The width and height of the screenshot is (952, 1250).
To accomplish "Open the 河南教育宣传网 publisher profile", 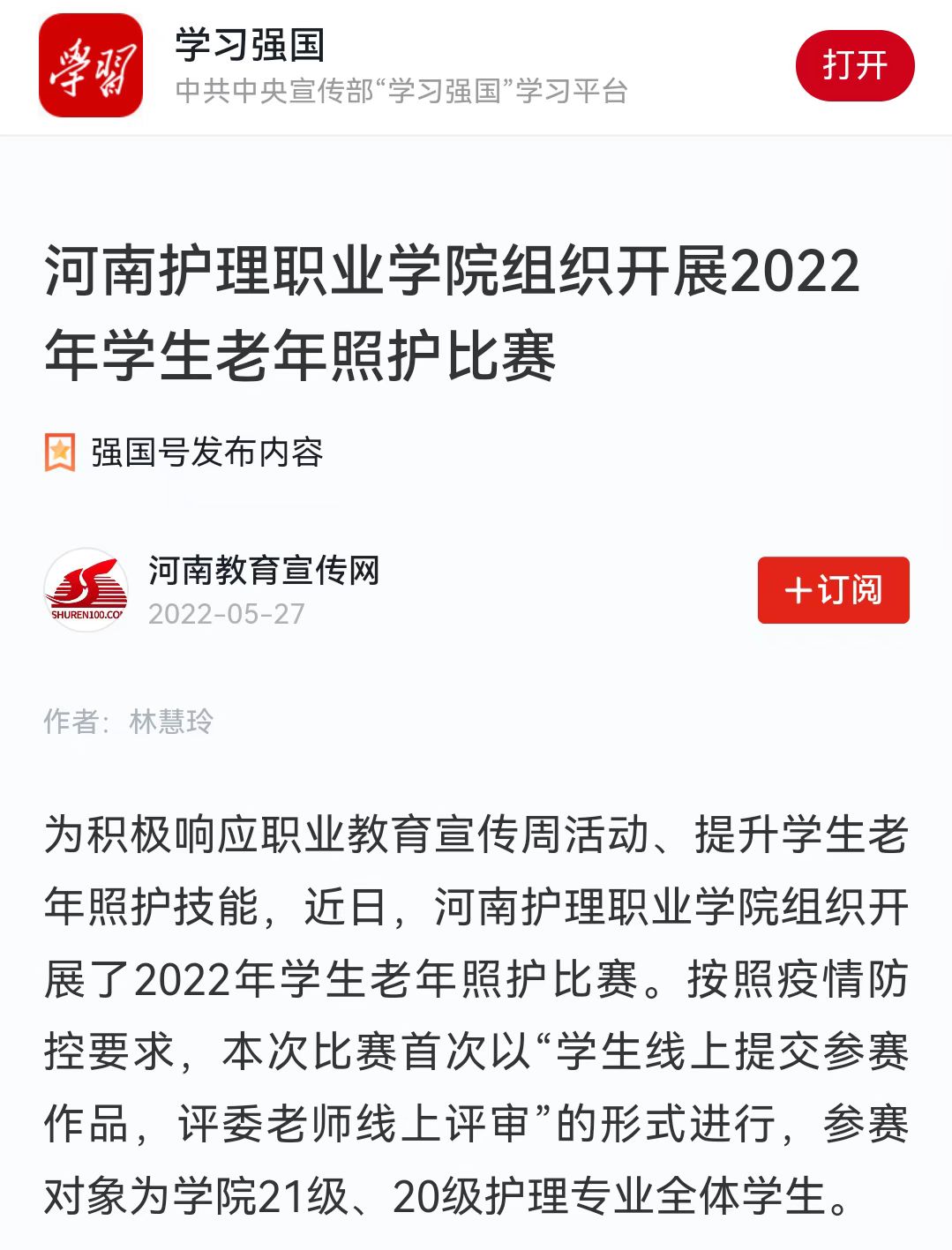I will click(263, 571).
